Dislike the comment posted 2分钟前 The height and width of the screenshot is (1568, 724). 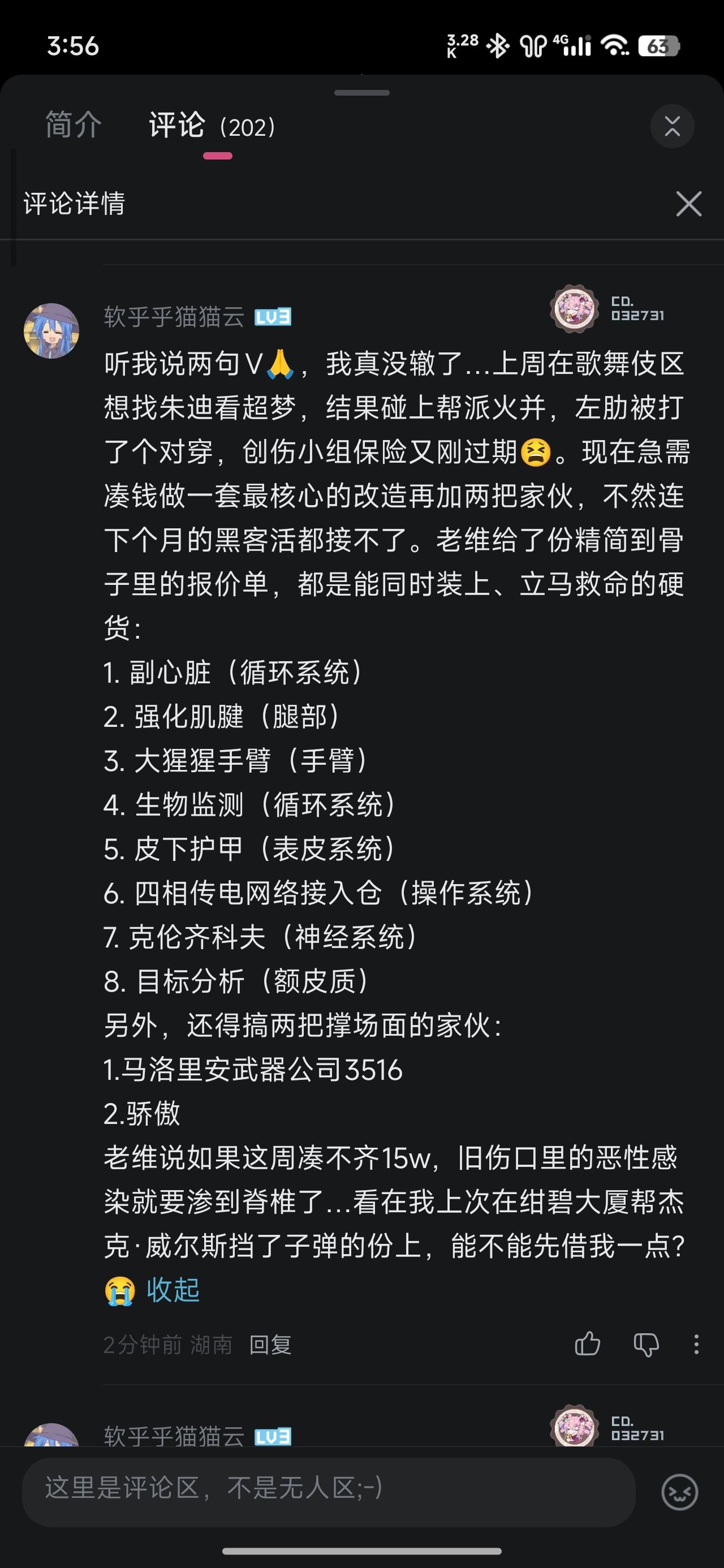click(646, 1344)
